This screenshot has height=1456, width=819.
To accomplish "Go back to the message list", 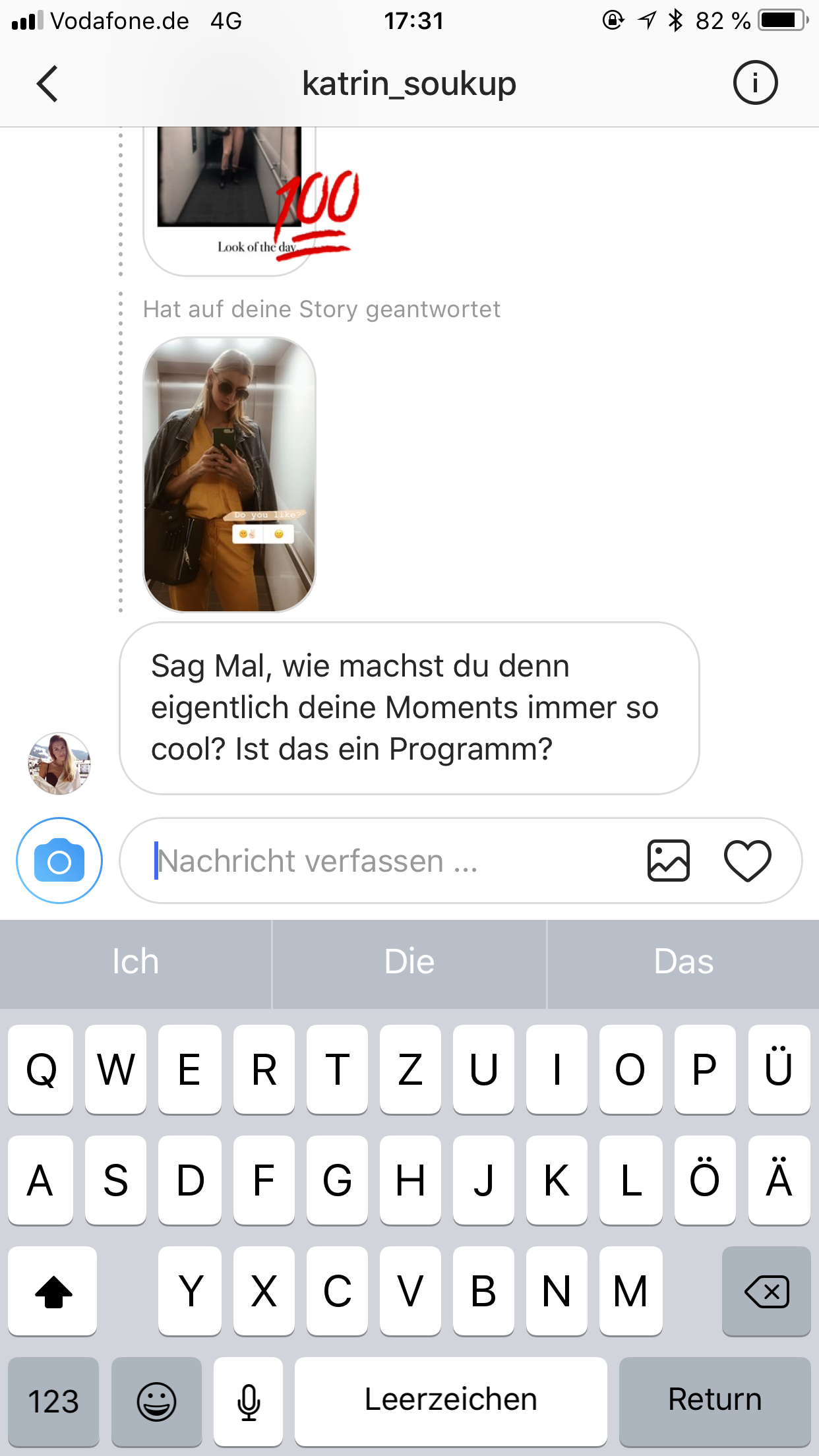I will tap(47, 84).
